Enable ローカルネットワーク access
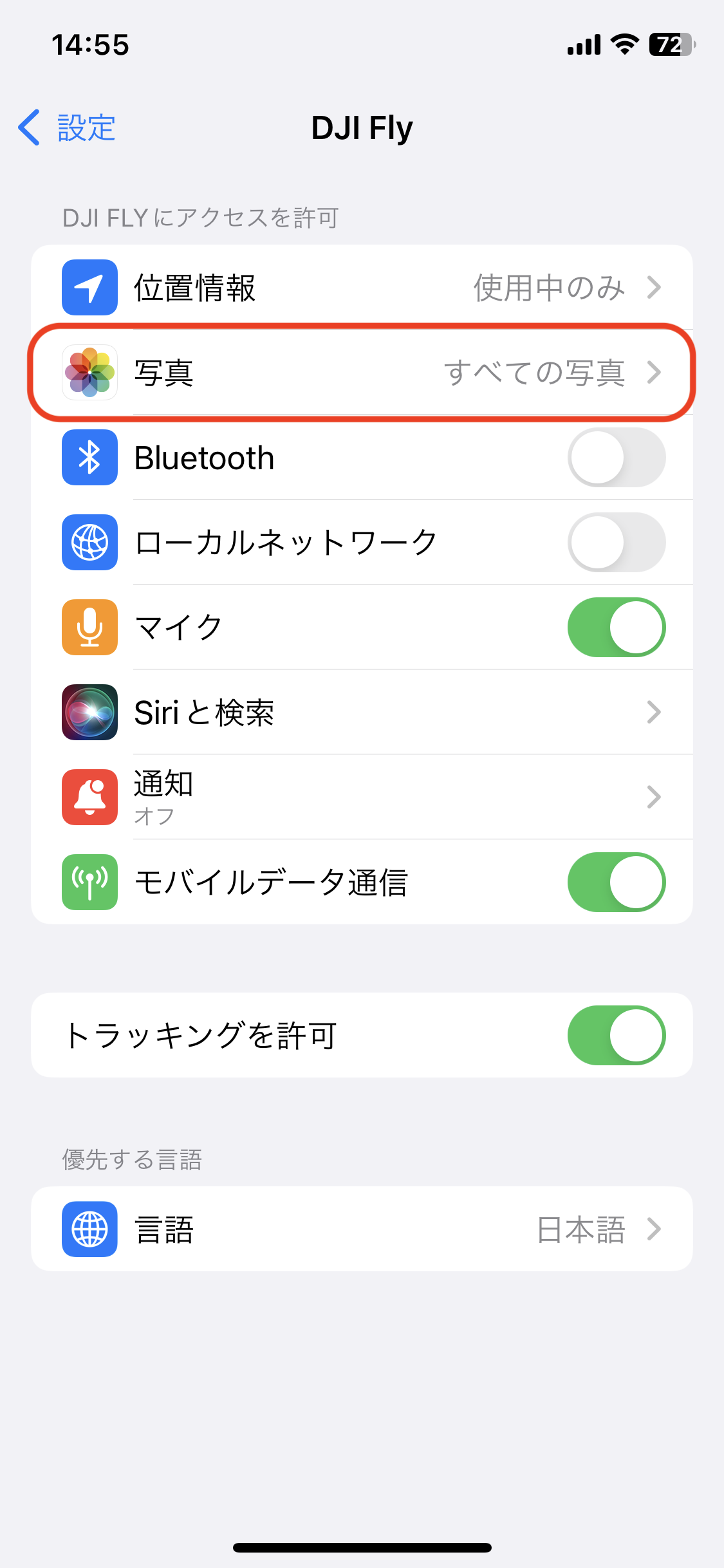724x1568 pixels. point(616,543)
